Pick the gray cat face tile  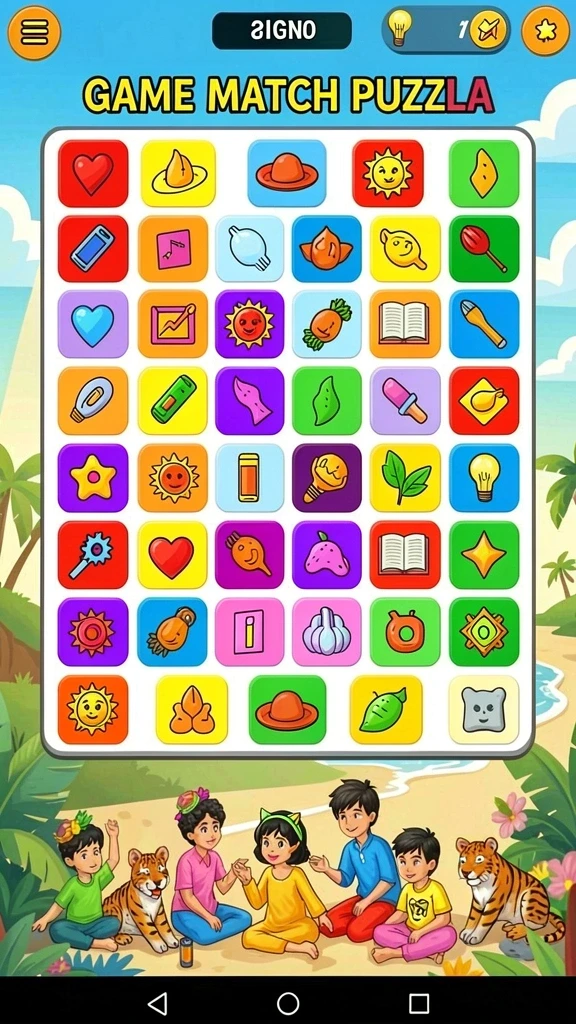pyautogui.click(x=484, y=710)
